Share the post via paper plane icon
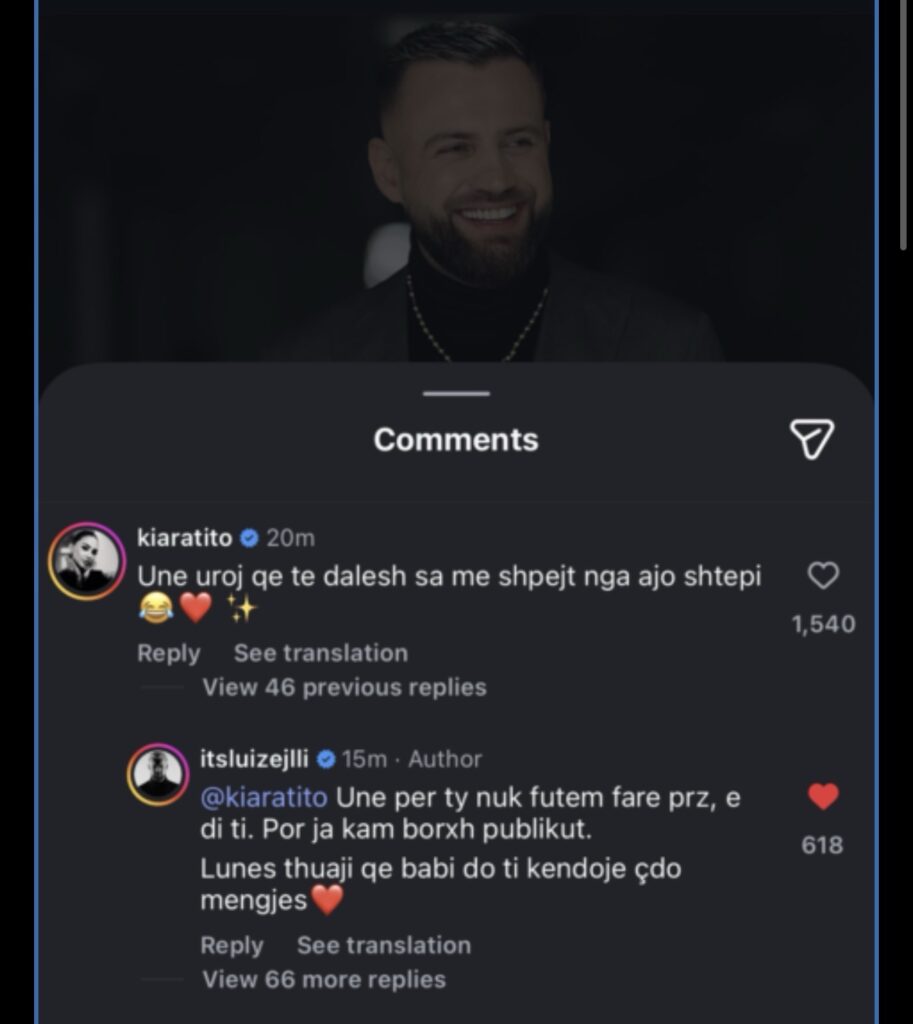This screenshot has height=1024, width=913. (811, 439)
